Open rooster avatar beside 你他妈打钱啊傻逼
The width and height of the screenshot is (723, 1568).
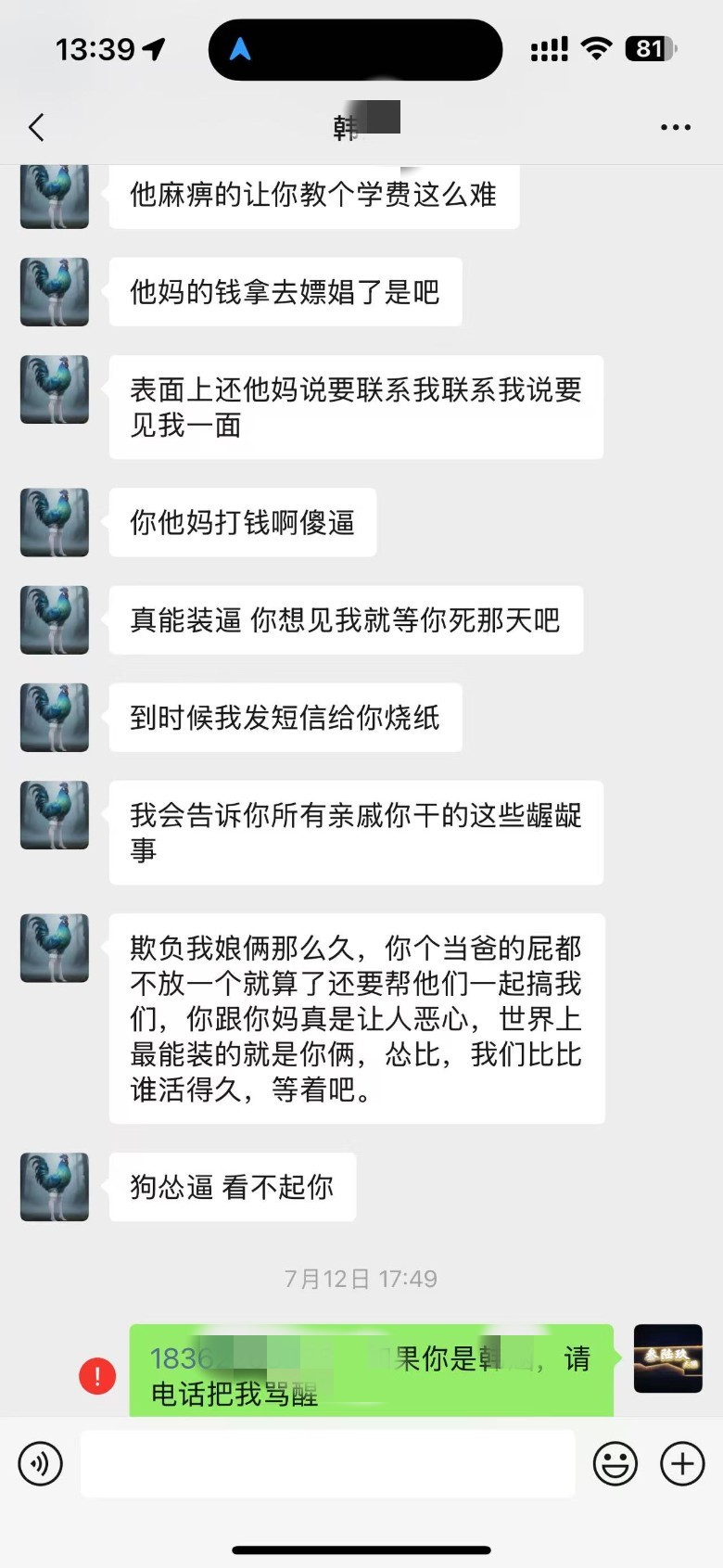pos(55,522)
